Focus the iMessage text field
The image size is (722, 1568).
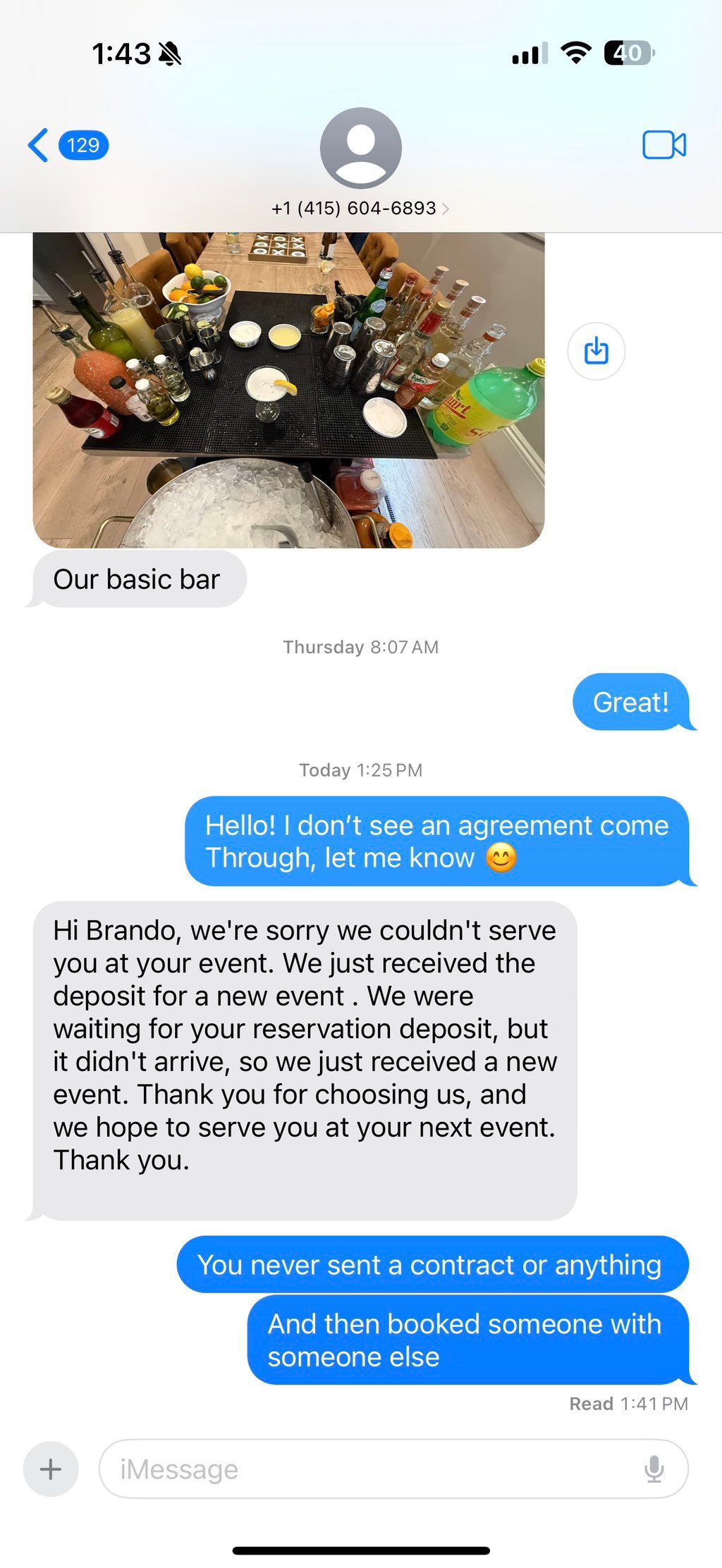(367, 1469)
